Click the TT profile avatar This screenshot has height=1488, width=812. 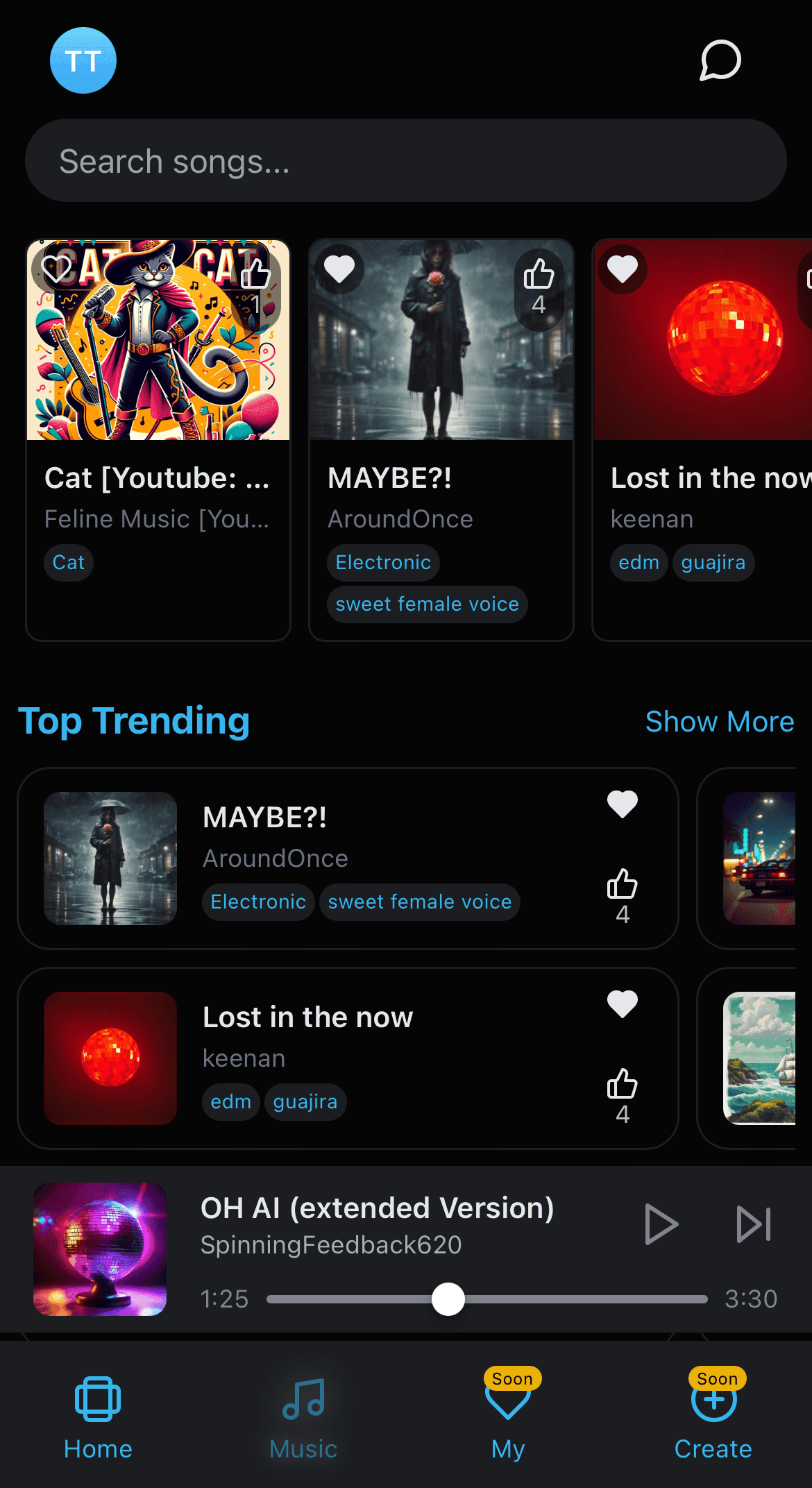(83, 60)
